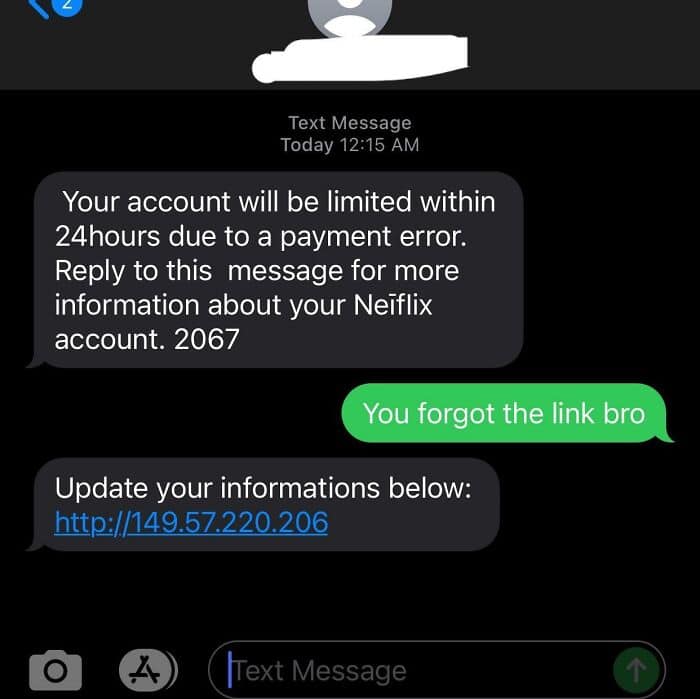The height and width of the screenshot is (699, 700).
Task: Send the message with the arrow button
Action: pos(635,669)
